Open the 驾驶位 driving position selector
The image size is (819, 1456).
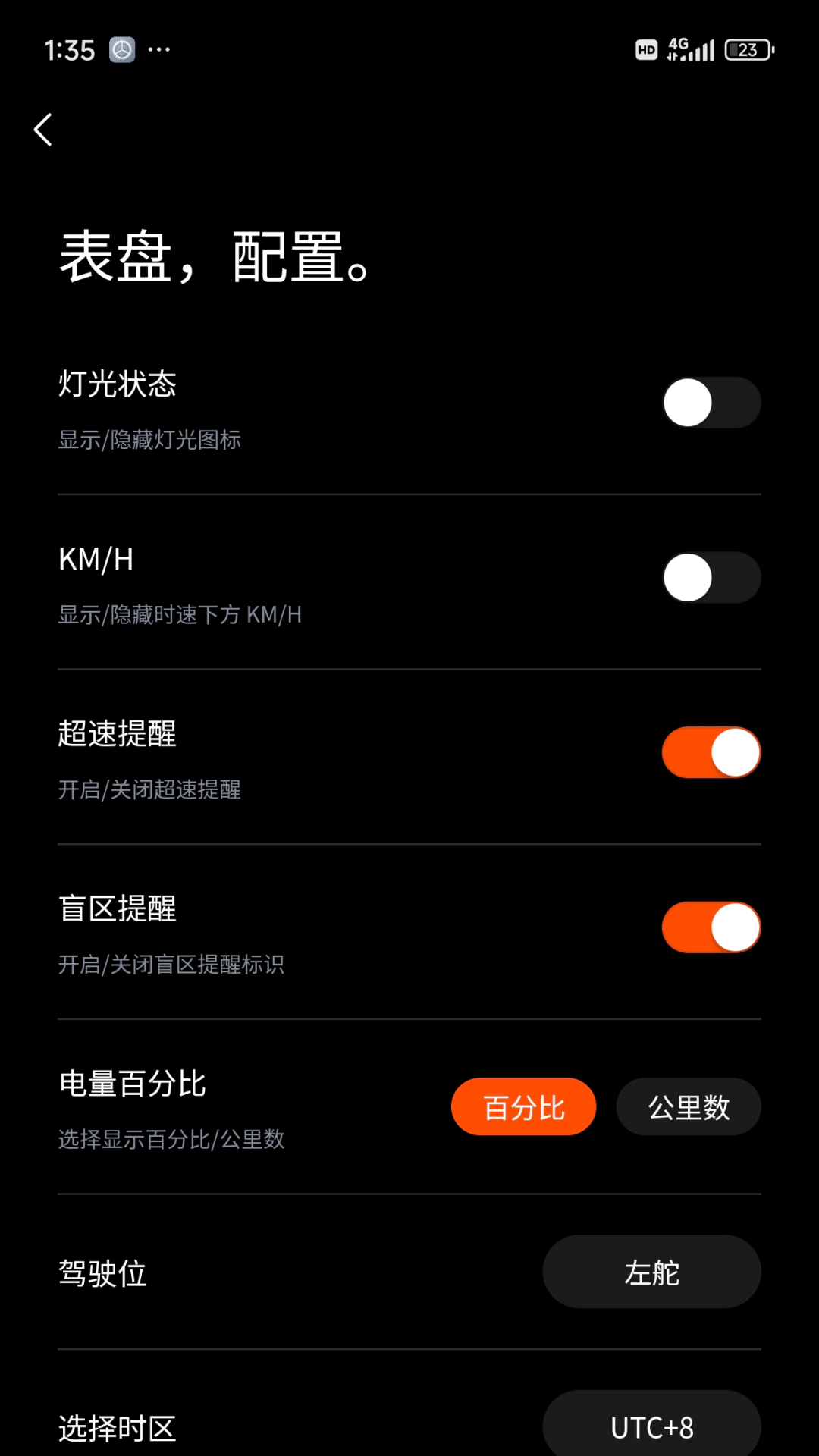tap(651, 1272)
